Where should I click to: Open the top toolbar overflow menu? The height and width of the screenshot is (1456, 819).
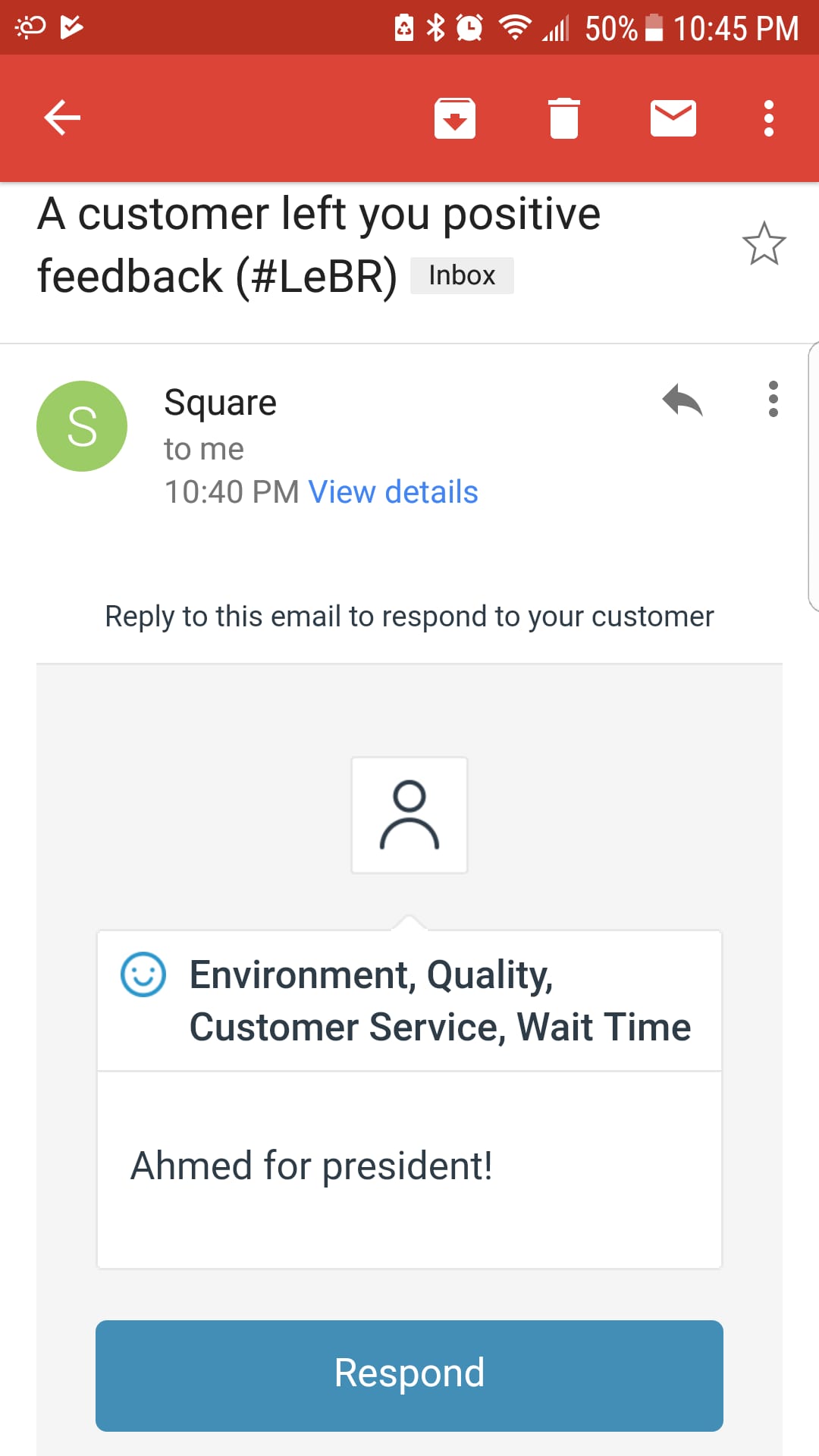click(768, 118)
